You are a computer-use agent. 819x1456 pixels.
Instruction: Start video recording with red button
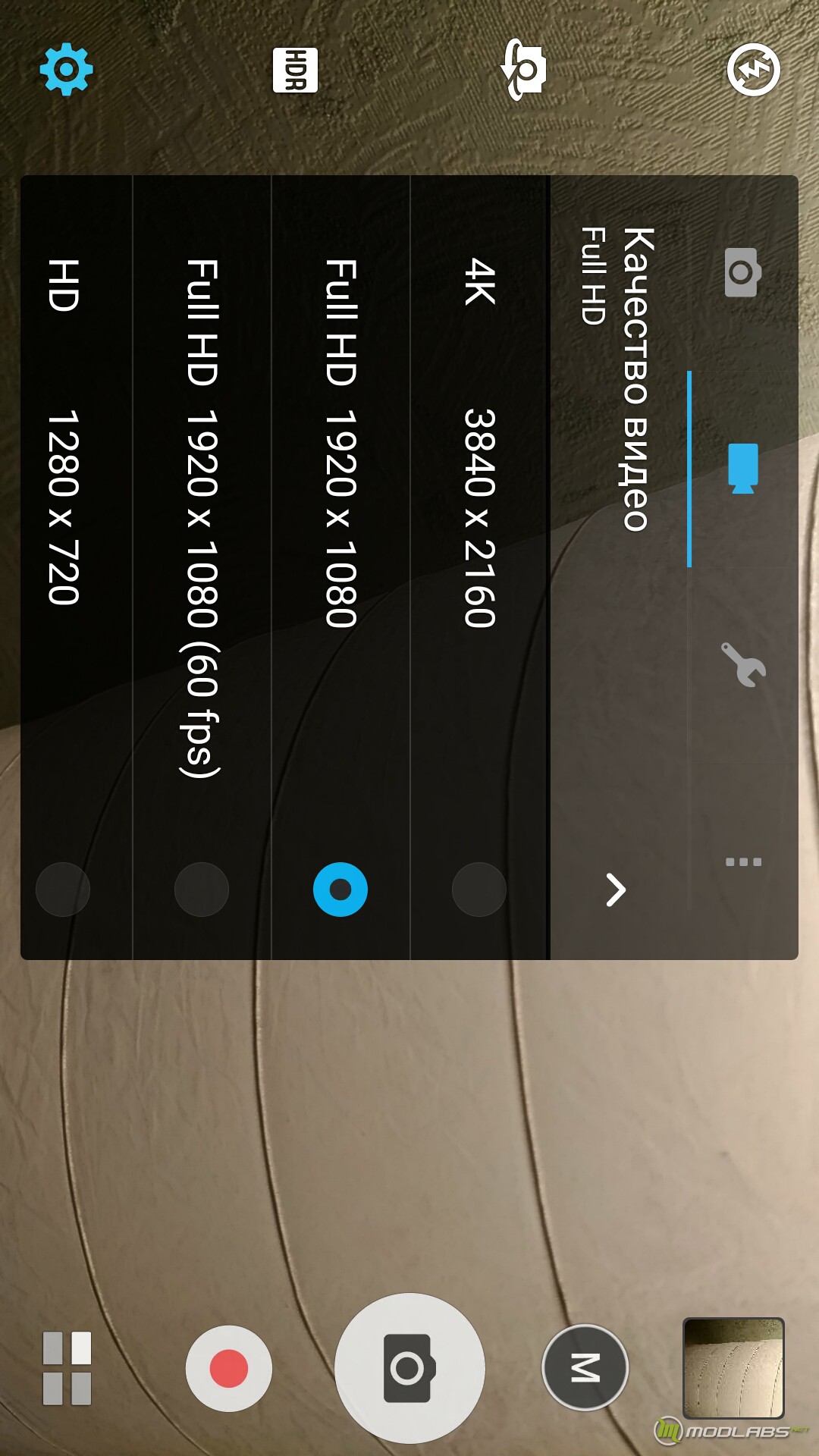pyautogui.click(x=228, y=1368)
